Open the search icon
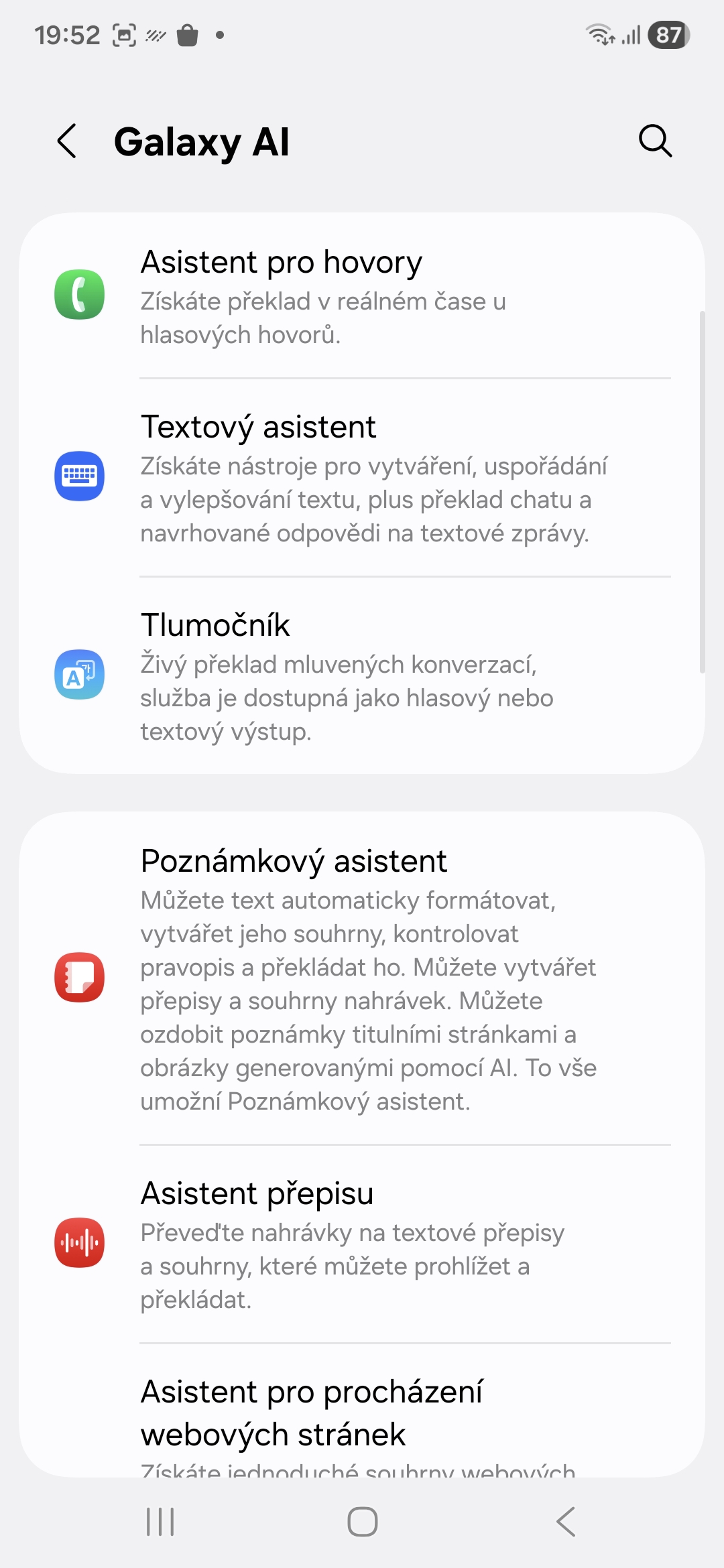Viewport: 724px width, 1568px height. point(655,141)
